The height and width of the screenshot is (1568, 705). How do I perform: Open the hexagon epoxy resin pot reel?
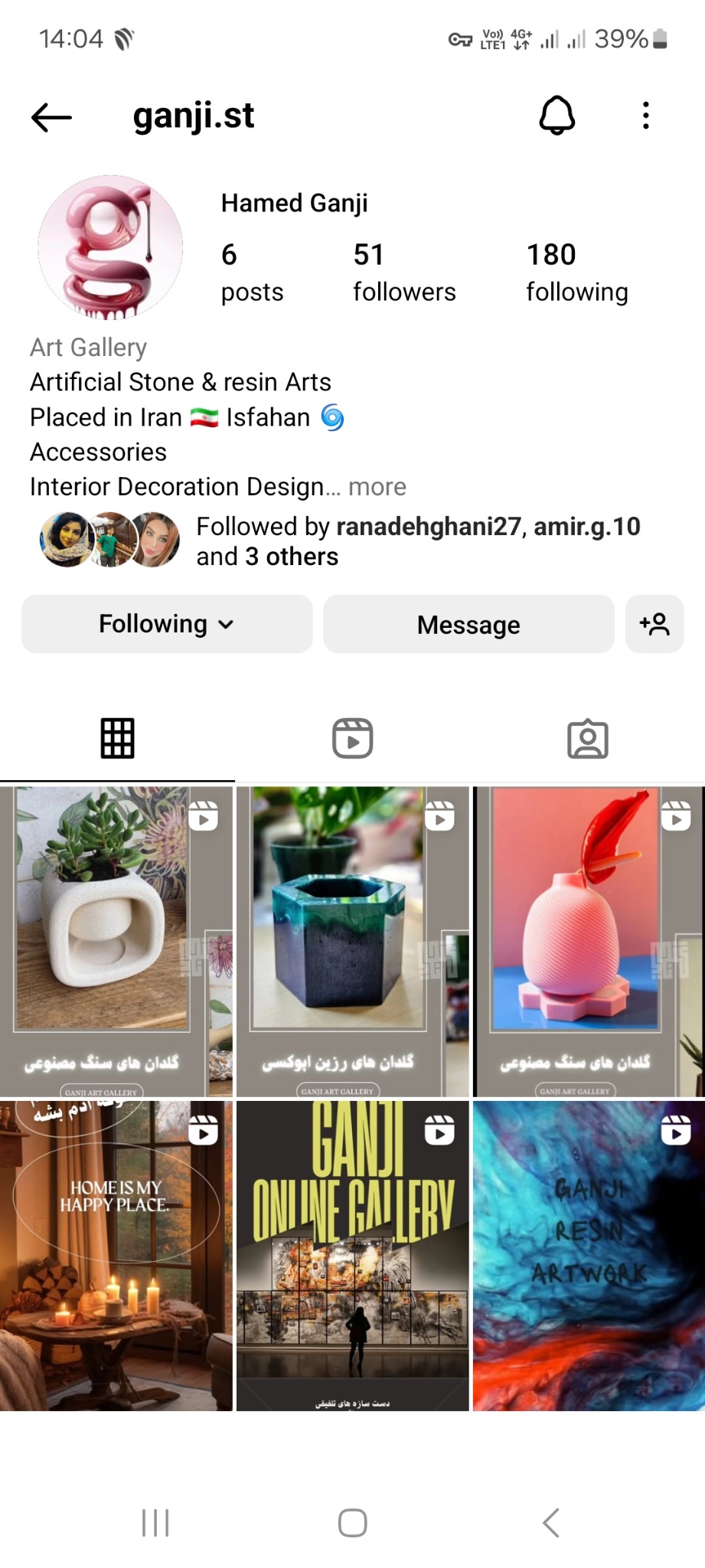352,941
